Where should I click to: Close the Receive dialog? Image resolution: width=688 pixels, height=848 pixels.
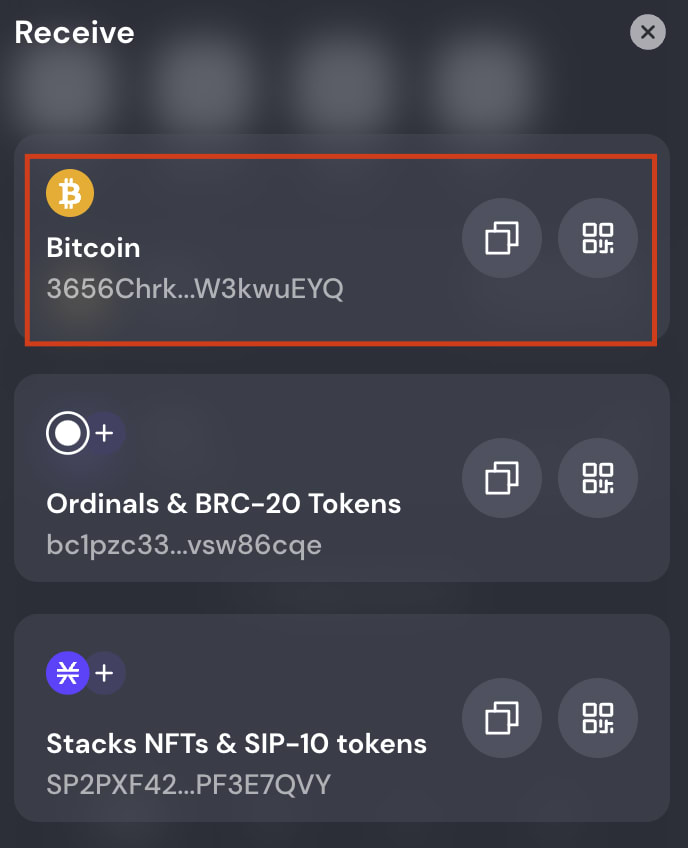coord(647,32)
